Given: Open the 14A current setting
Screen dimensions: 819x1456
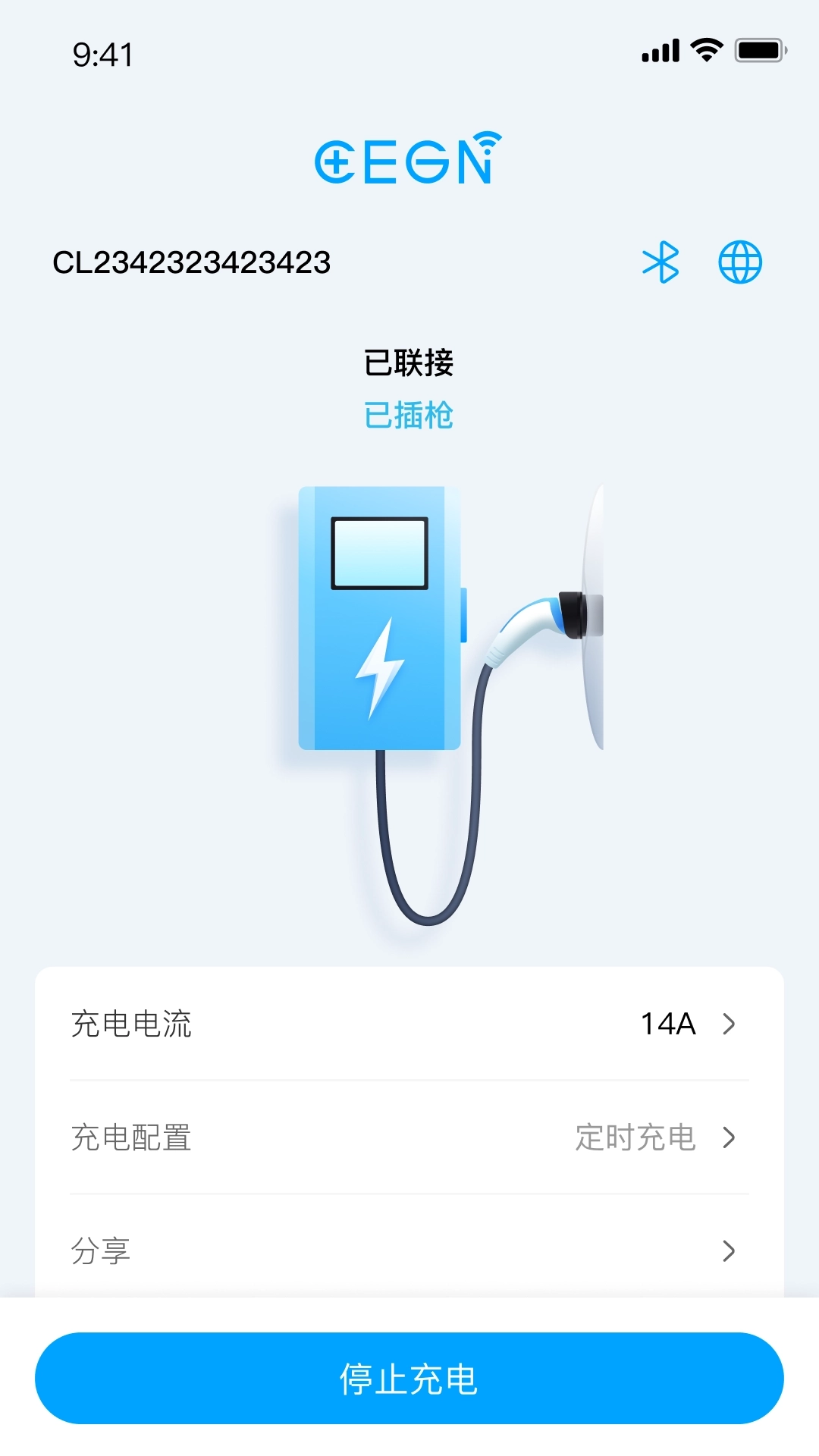Looking at the screenshot, I should [x=668, y=1024].
